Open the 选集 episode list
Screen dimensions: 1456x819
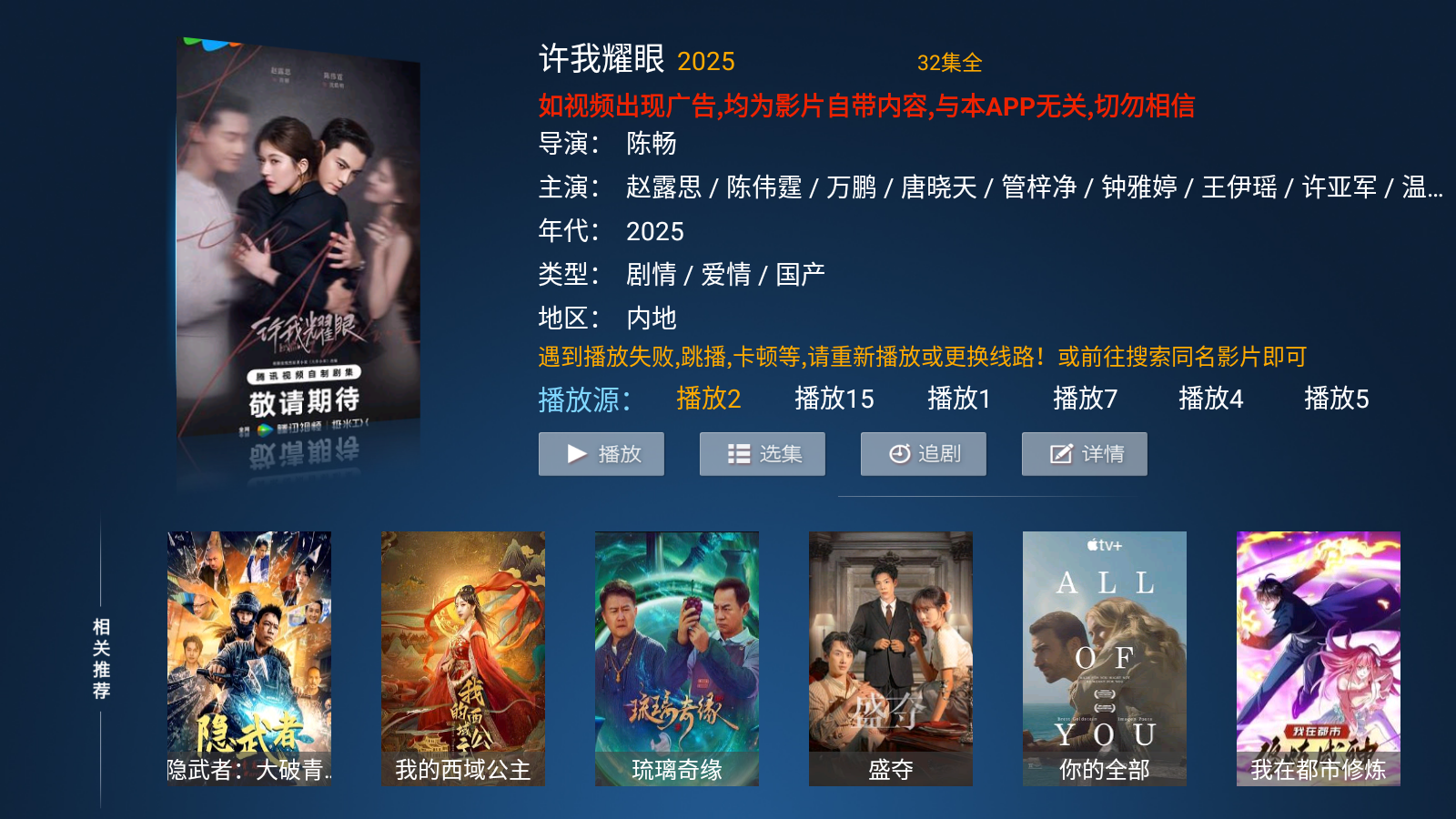tap(762, 454)
